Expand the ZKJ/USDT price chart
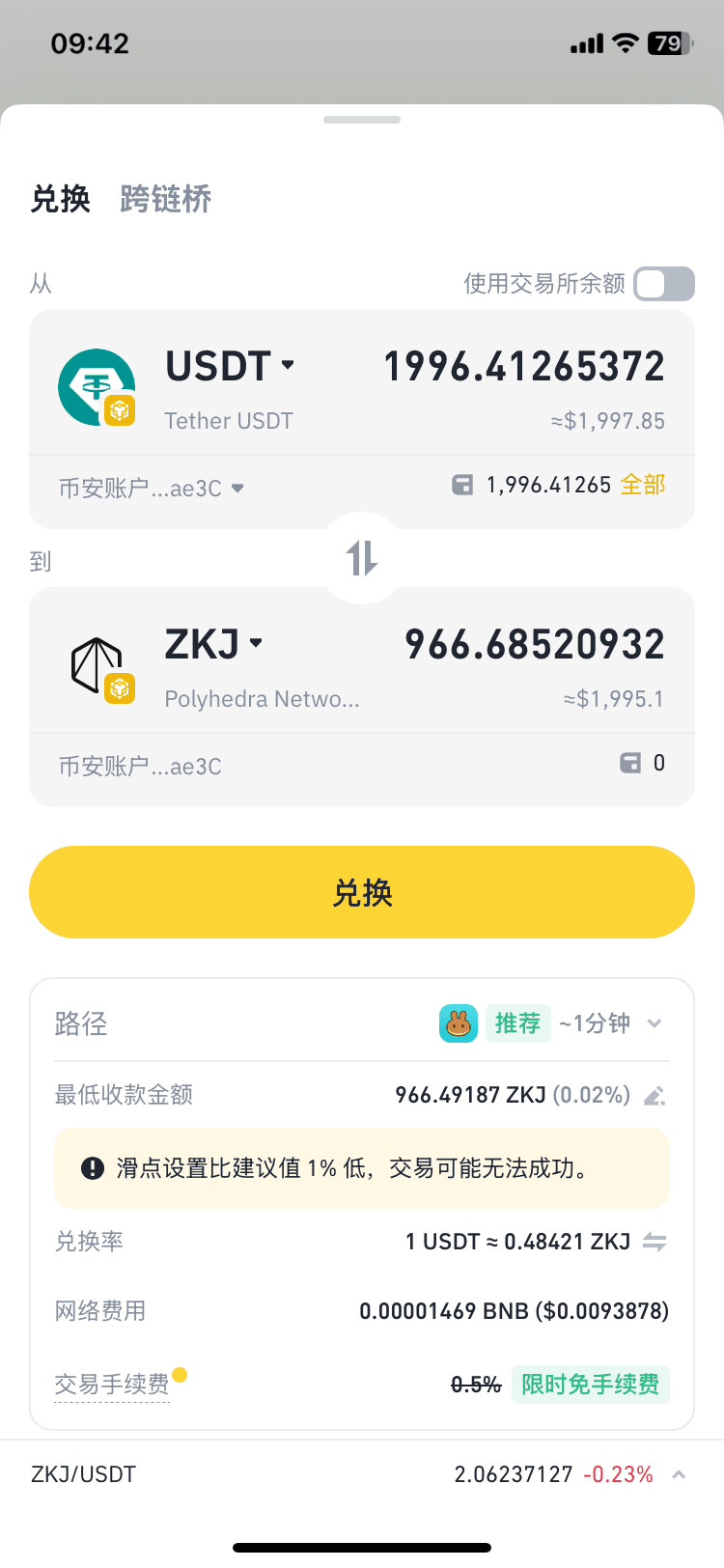Screen dimensions: 724x1568 pos(679,1474)
